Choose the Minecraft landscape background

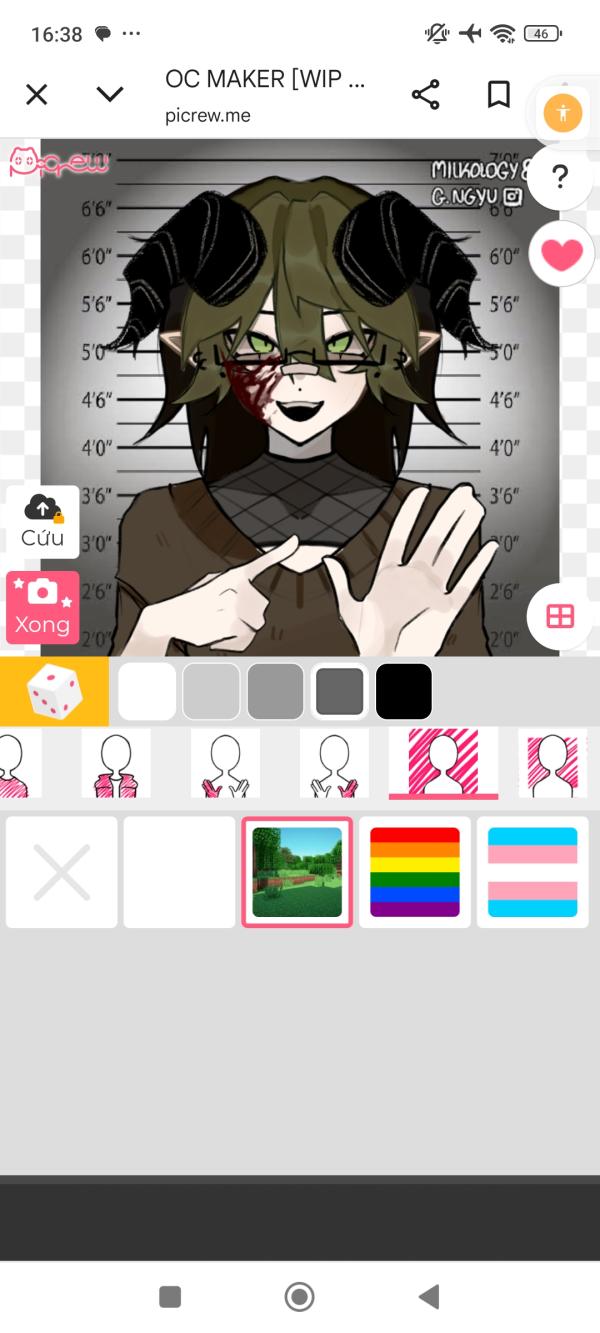(297, 872)
